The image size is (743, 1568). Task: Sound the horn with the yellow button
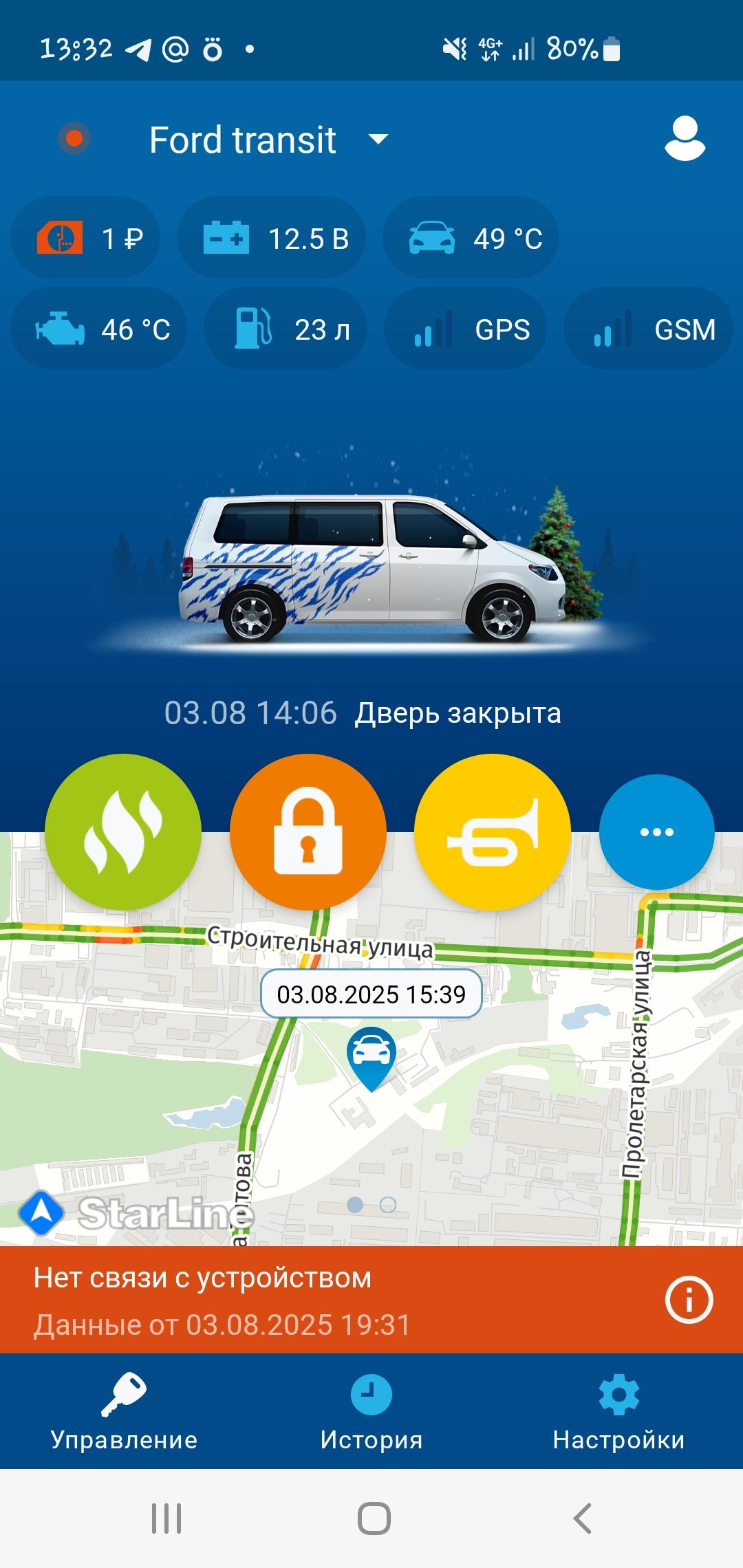point(493,832)
